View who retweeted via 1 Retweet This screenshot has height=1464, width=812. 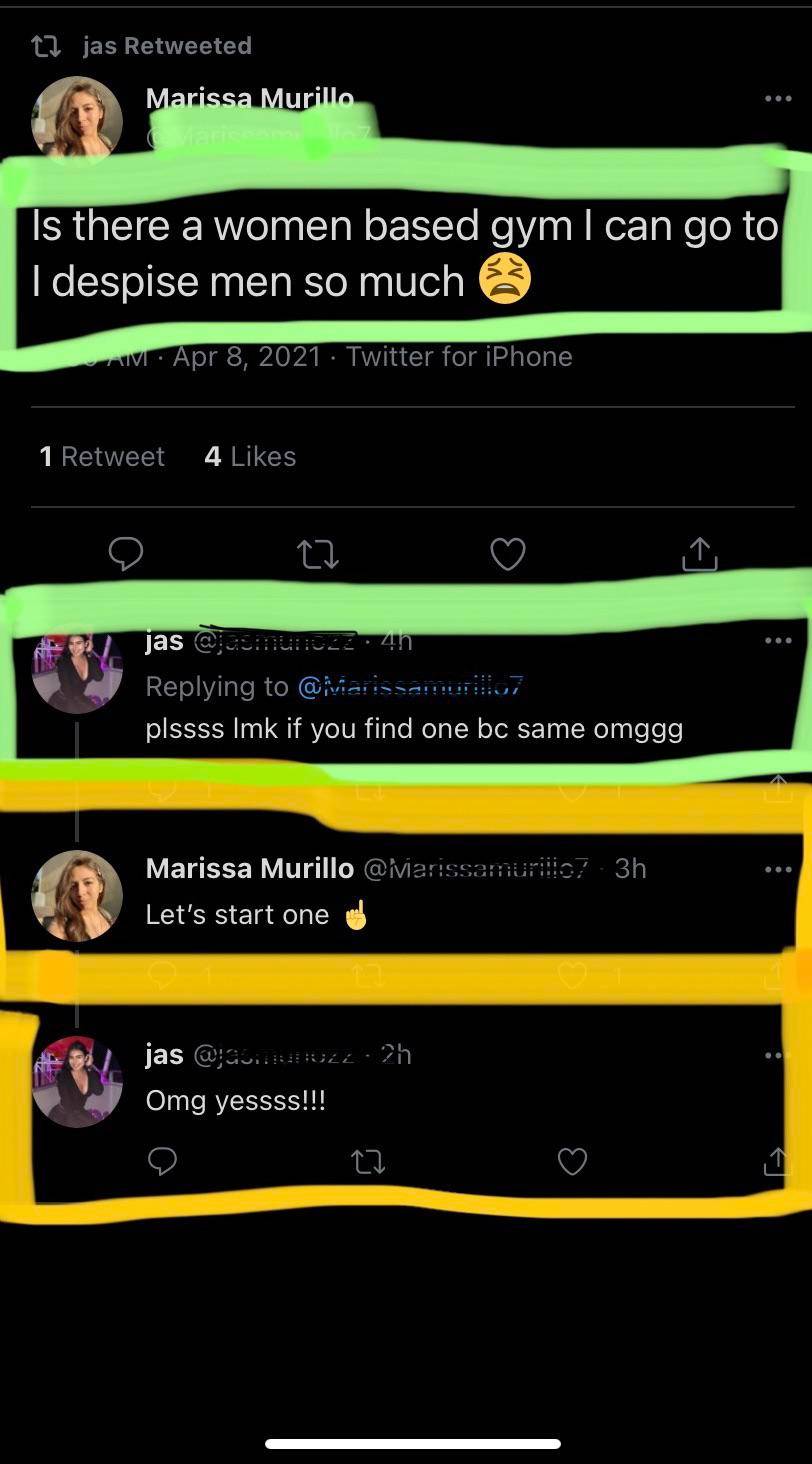102,457
